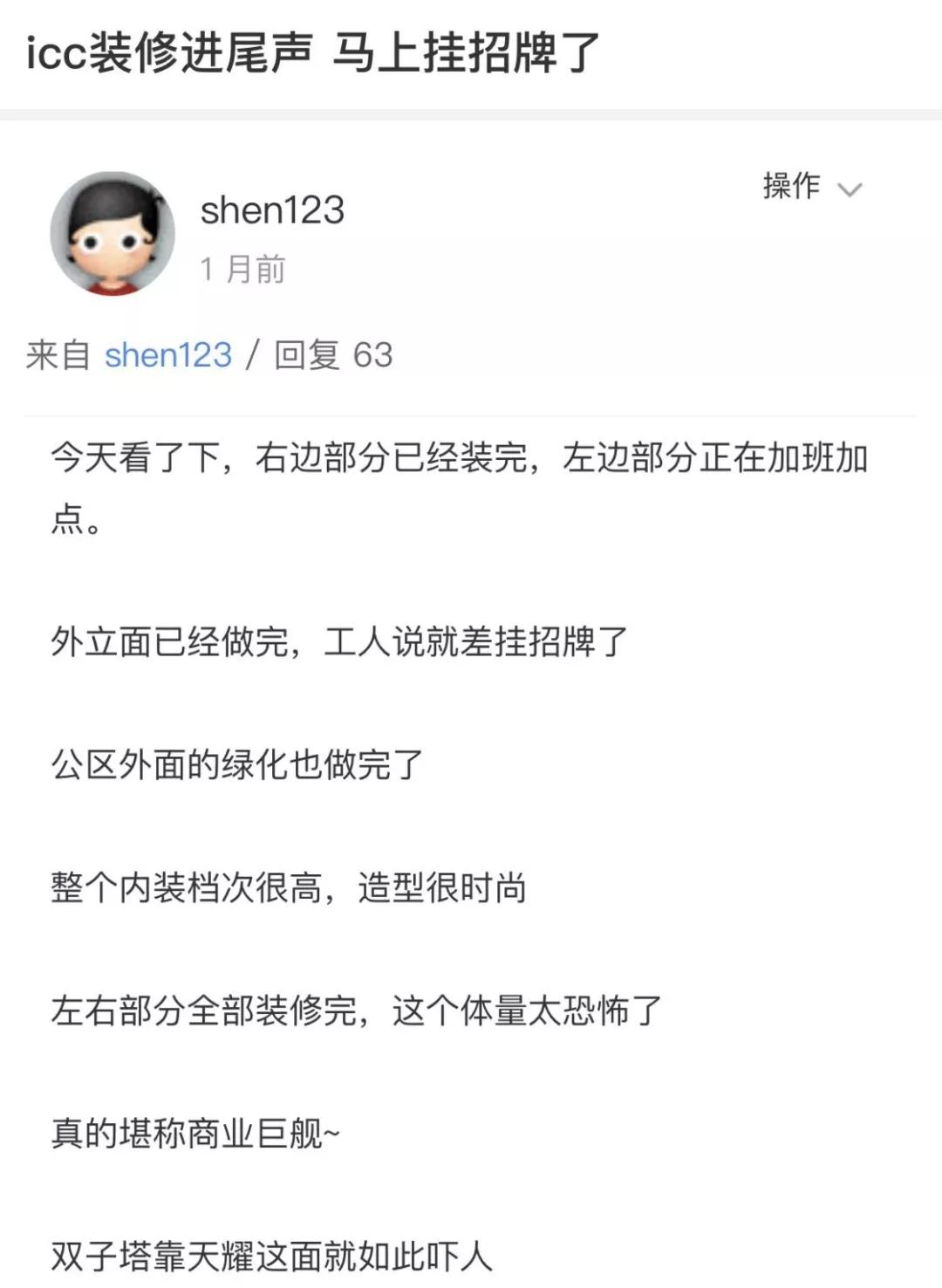Viewport: 942px width, 1288px height.
Task: Click the downward arrow after 操作 label
Action: tap(850, 188)
